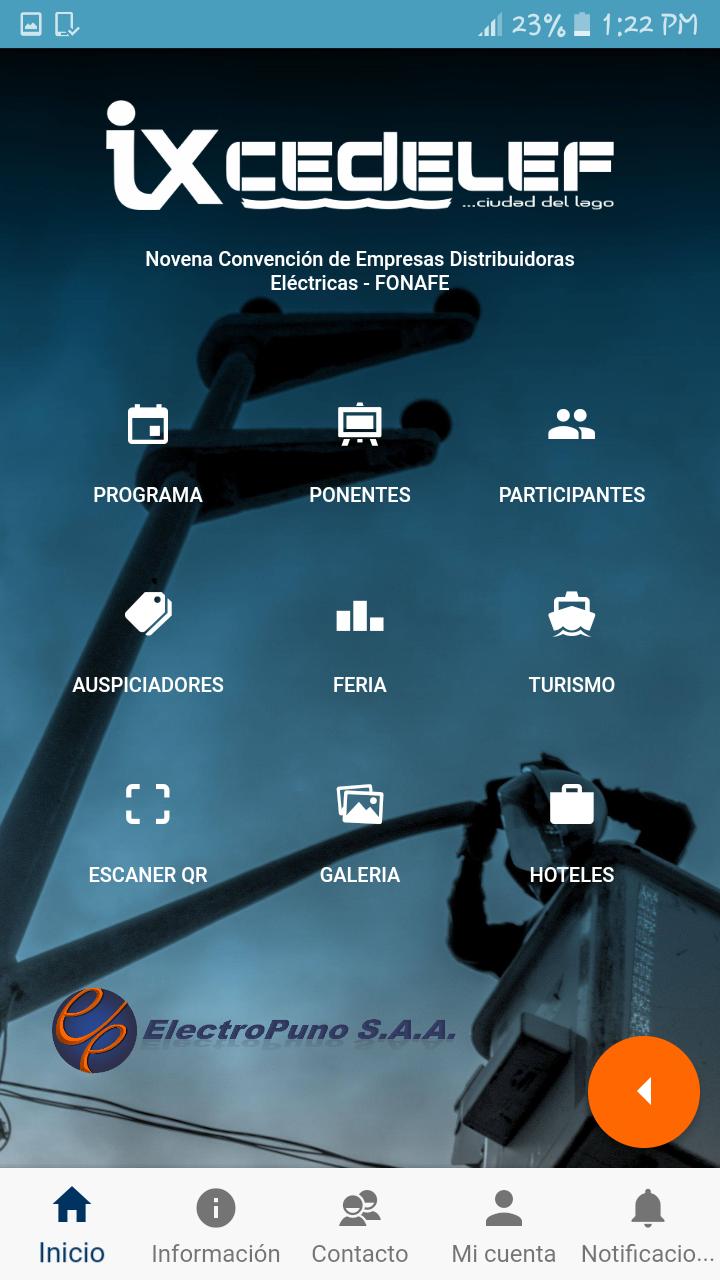
Task: Open the Galeria
Action: point(360,832)
